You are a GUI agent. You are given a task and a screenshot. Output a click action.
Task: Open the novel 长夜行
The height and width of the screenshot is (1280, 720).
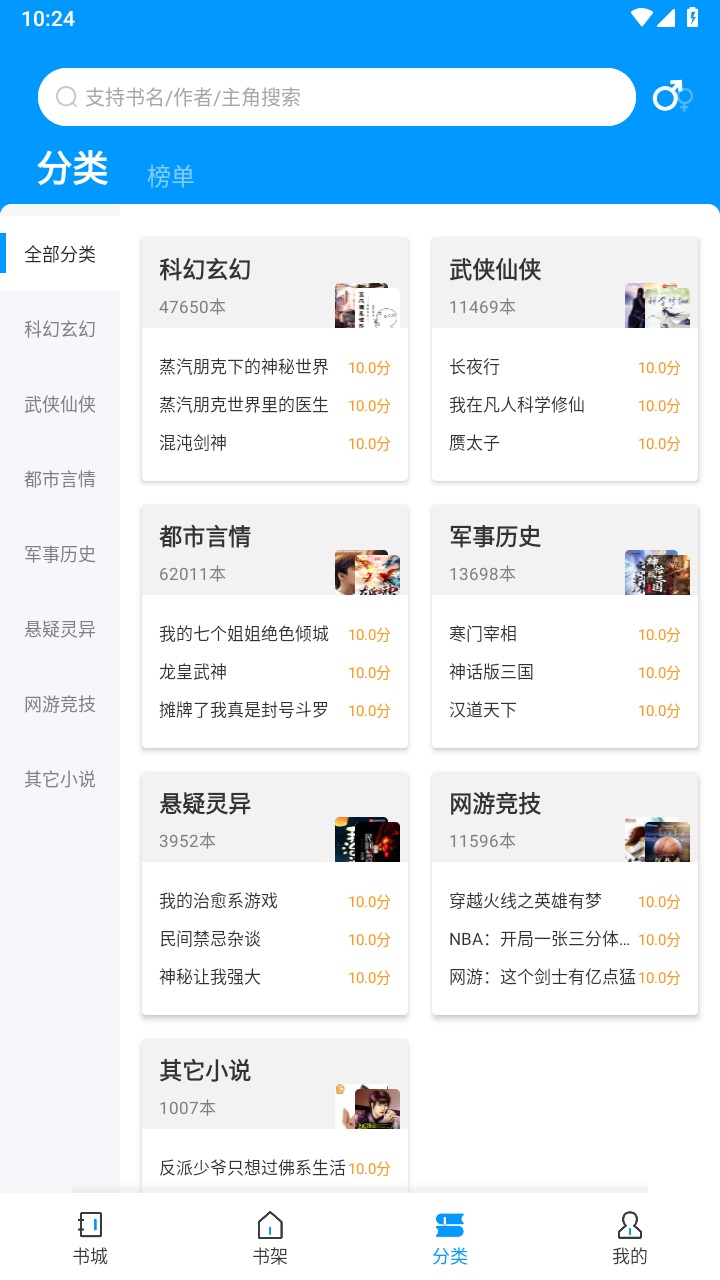[474, 368]
